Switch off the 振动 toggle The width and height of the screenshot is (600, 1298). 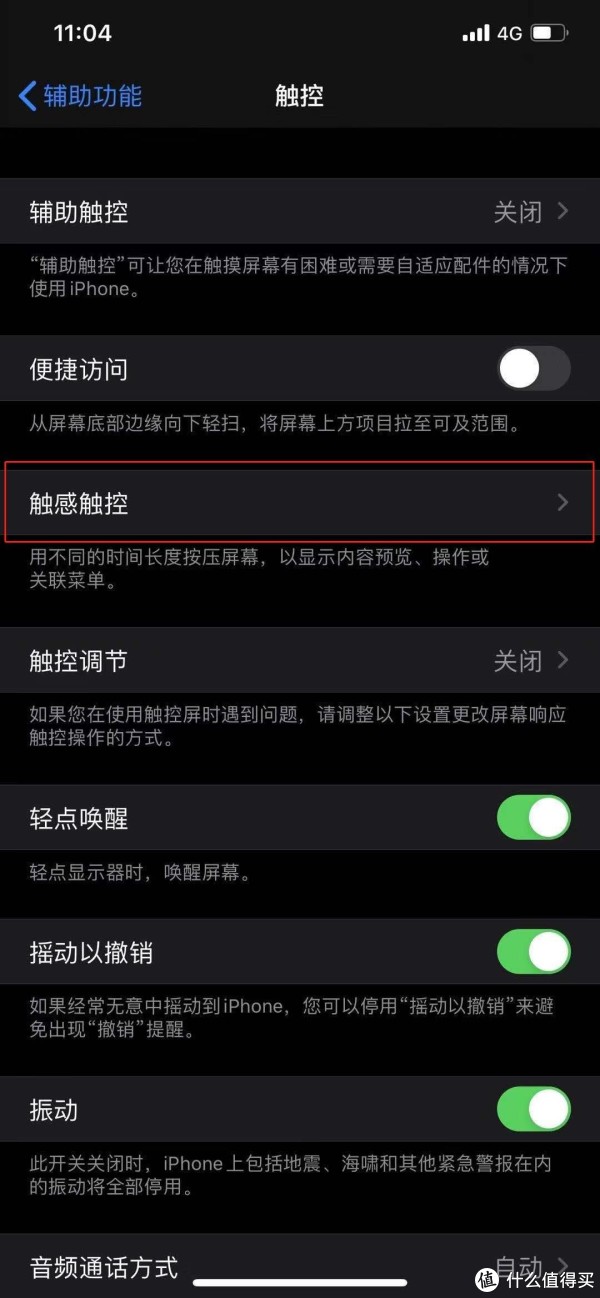(x=534, y=1110)
